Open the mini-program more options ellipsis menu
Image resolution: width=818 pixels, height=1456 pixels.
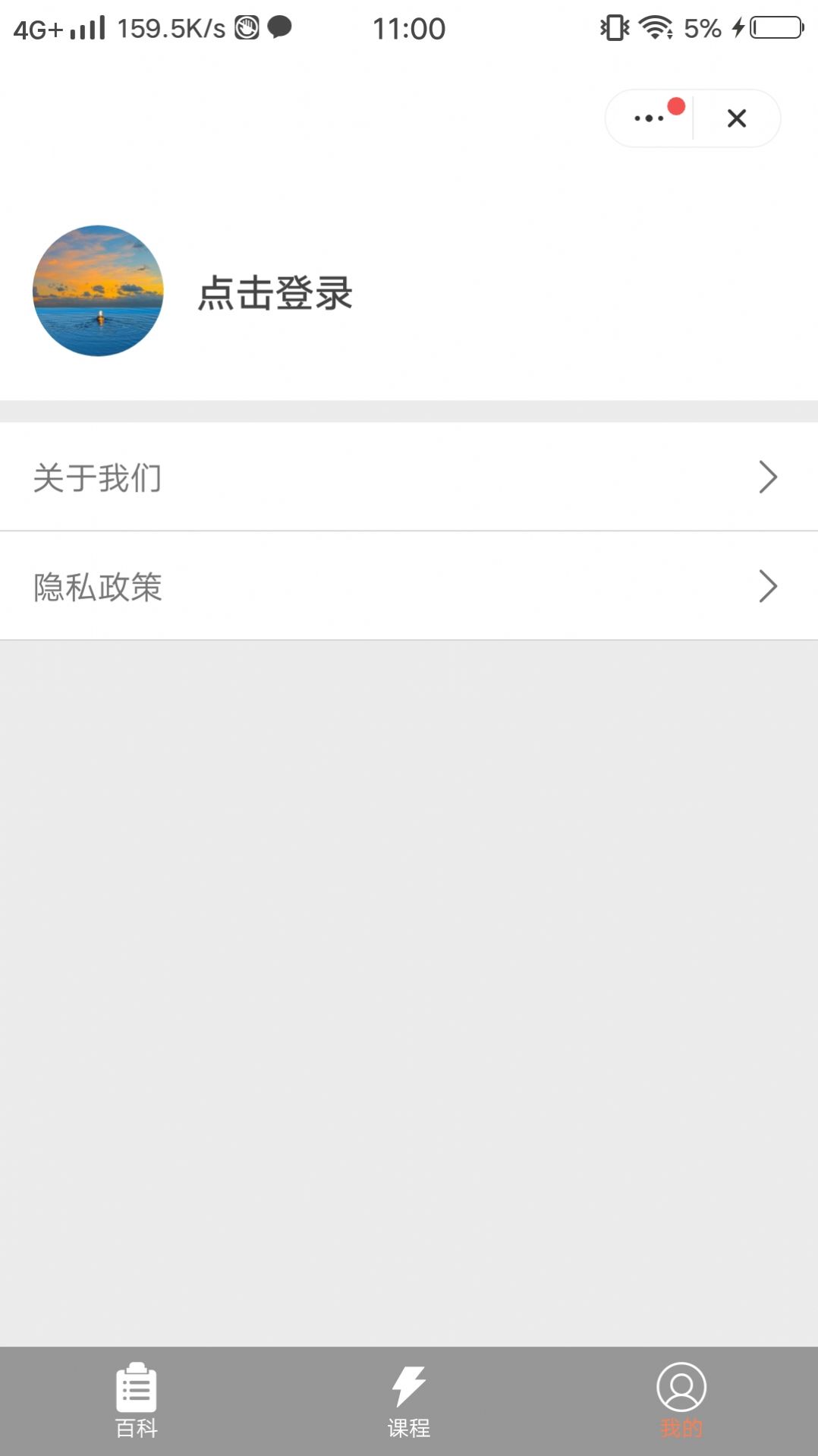pyautogui.click(x=649, y=118)
